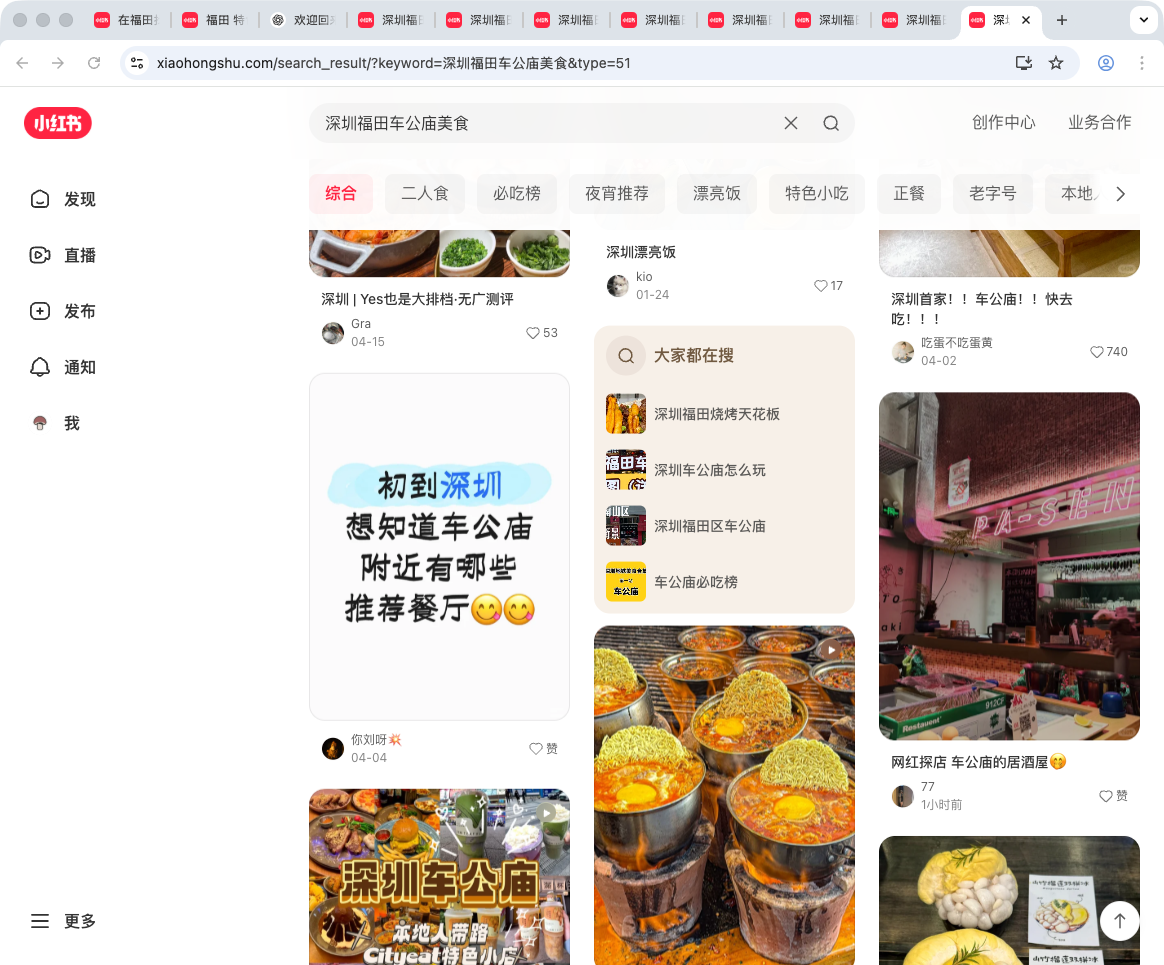Show more filter chips with the right arrow
The image size is (1164, 965).
[x=1120, y=194]
